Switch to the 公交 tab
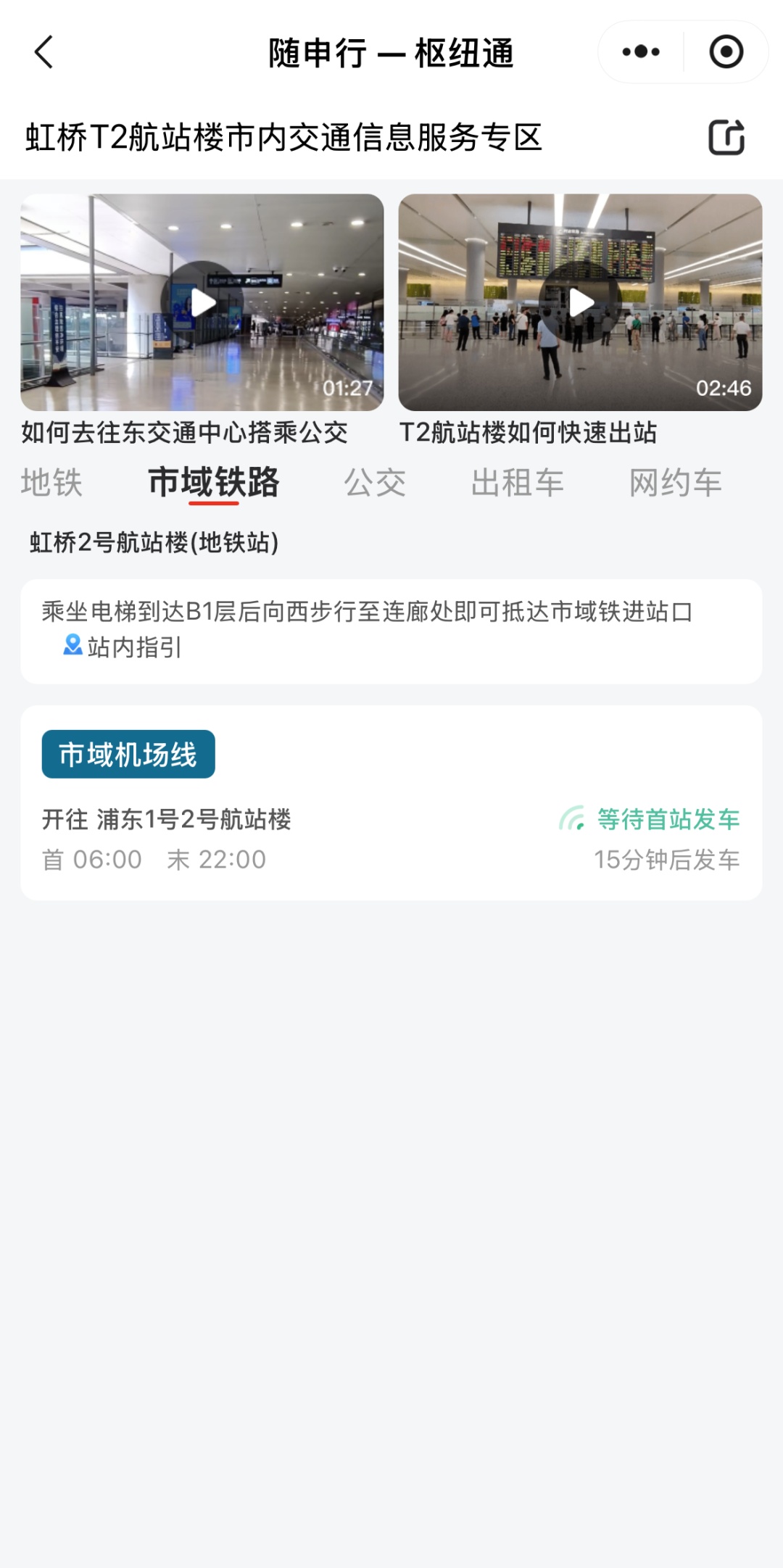The image size is (783, 1568). click(375, 483)
